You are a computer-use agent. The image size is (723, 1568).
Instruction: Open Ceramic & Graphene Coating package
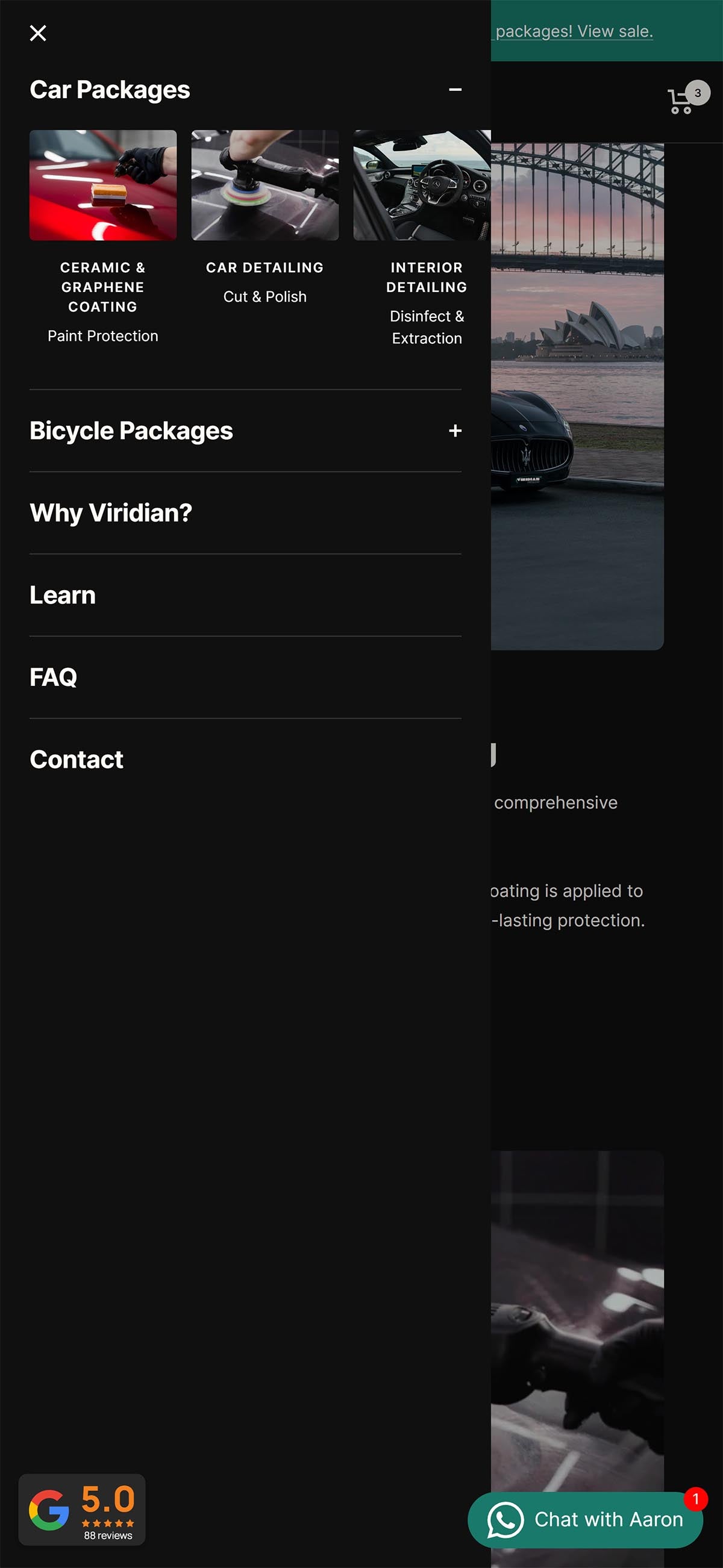(103, 237)
